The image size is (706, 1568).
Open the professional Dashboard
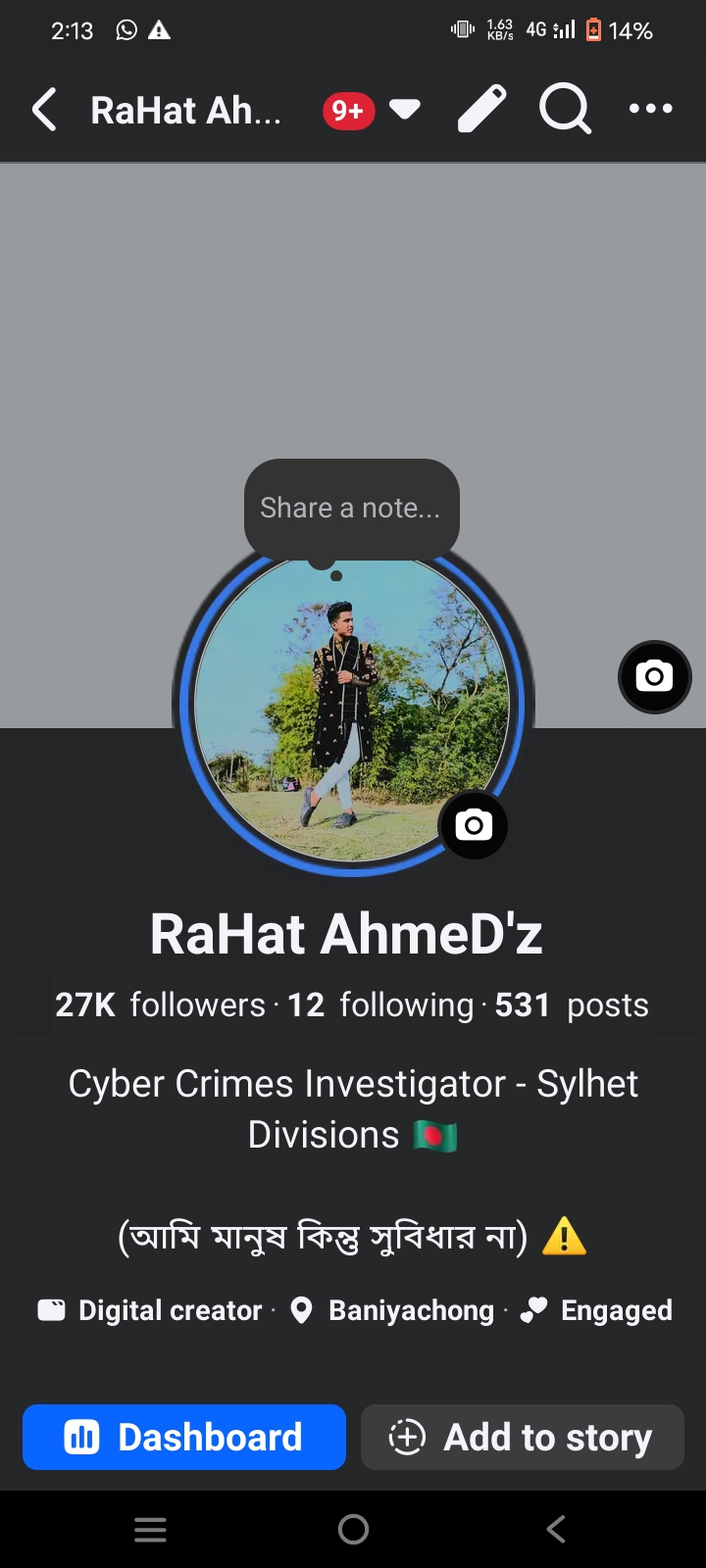coord(184,1437)
